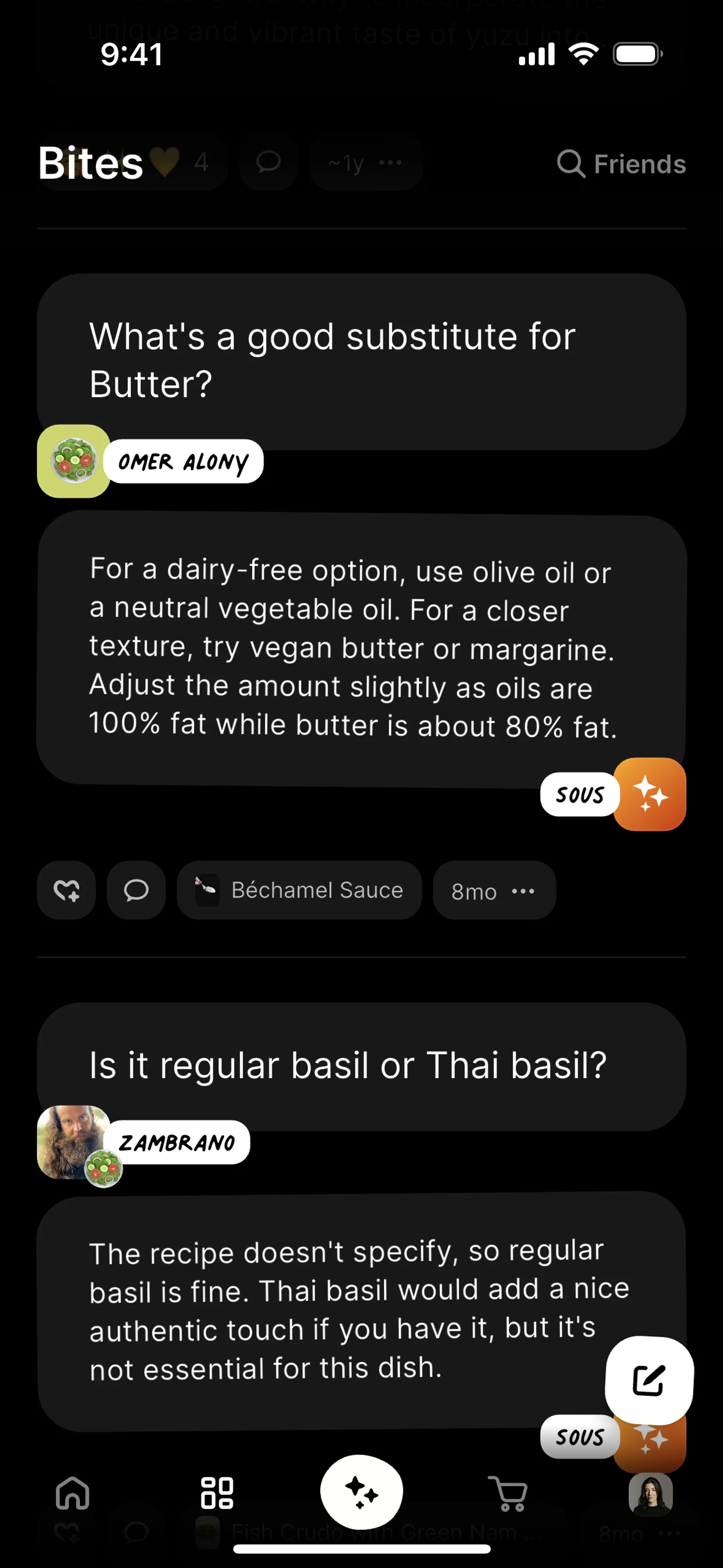This screenshot has width=723, height=1568.
Task: Like the butter substitute bite
Action: (x=66, y=891)
